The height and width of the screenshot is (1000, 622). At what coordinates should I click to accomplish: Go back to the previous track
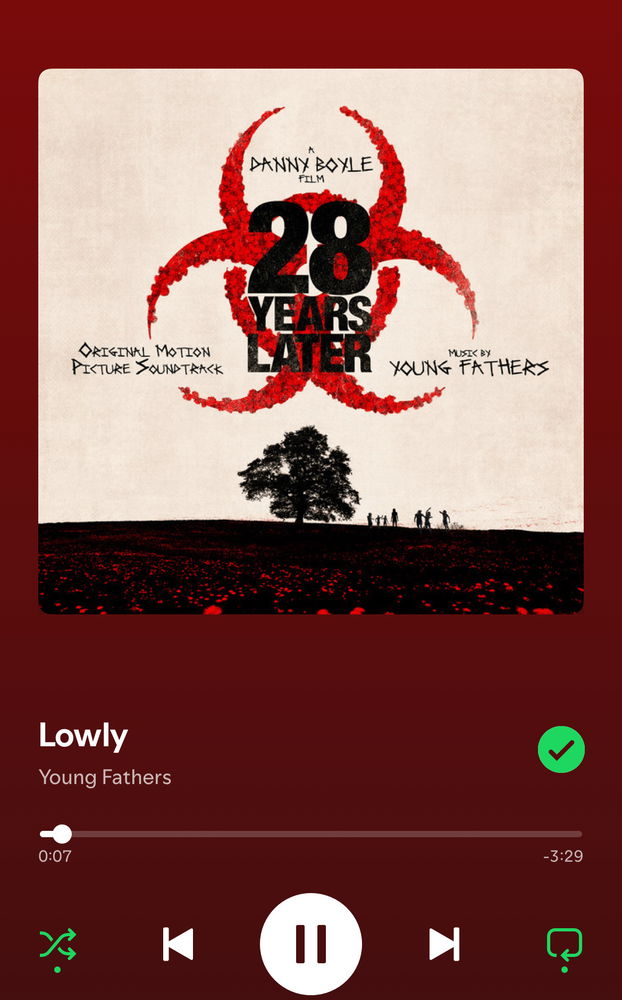click(x=178, y=944)
